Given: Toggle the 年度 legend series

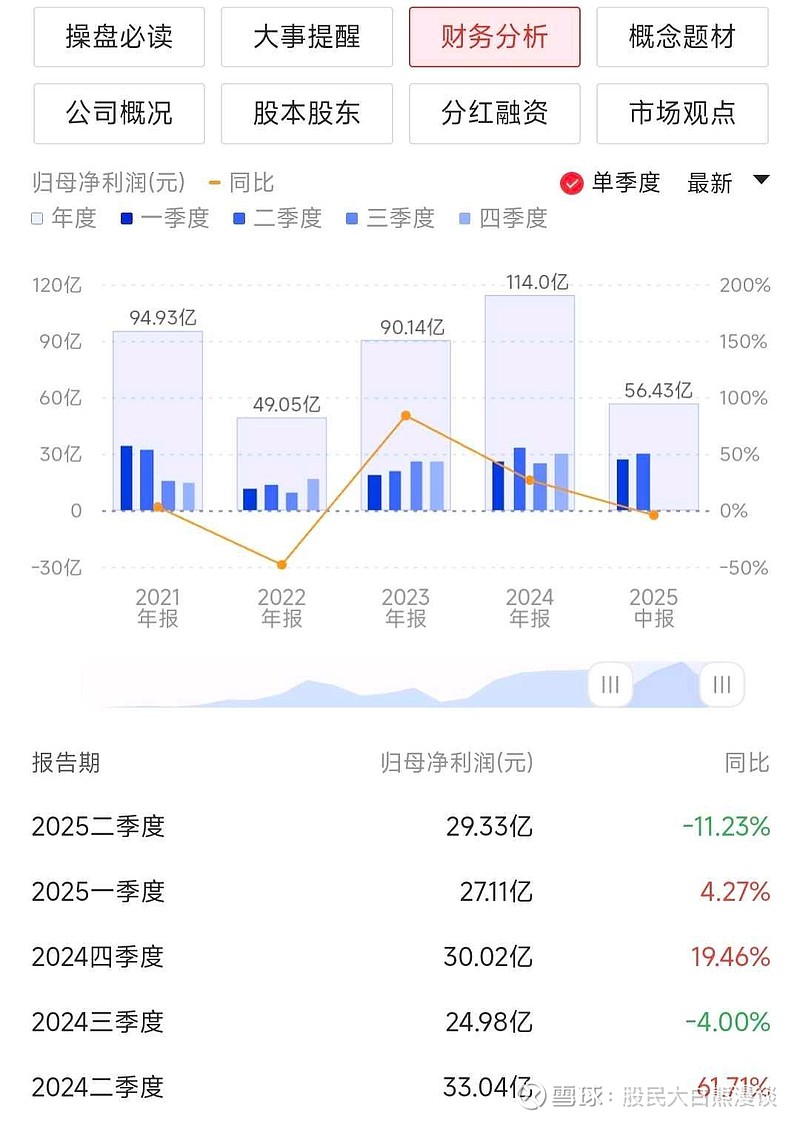Looking at the screenshot, I should (38, 217).
